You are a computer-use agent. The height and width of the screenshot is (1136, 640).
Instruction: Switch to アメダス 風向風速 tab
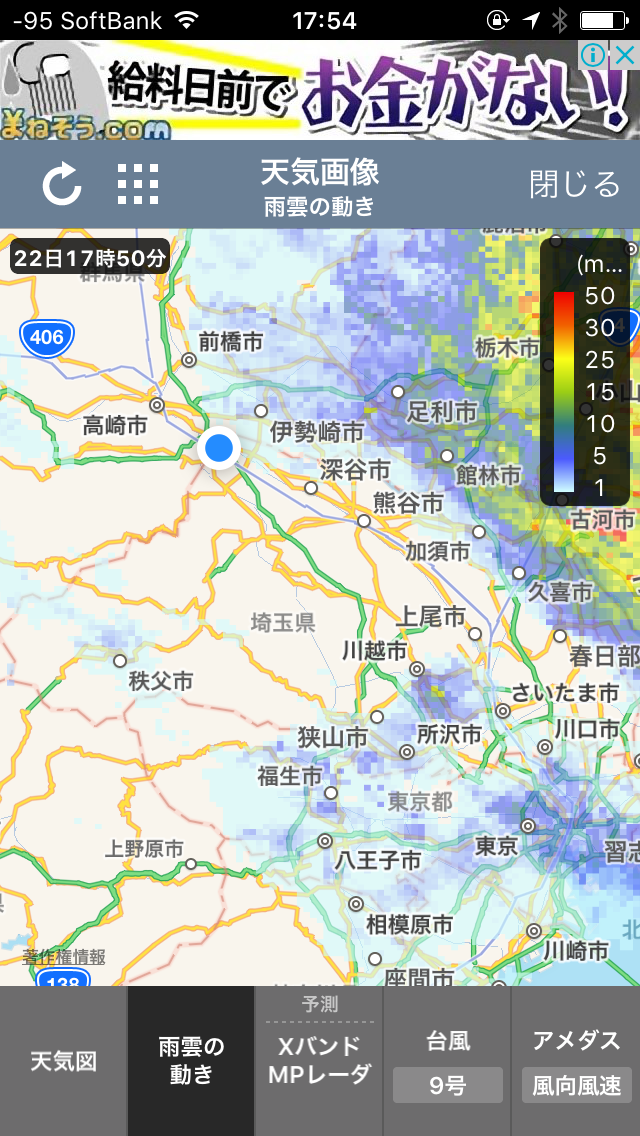coord(576,1061)
